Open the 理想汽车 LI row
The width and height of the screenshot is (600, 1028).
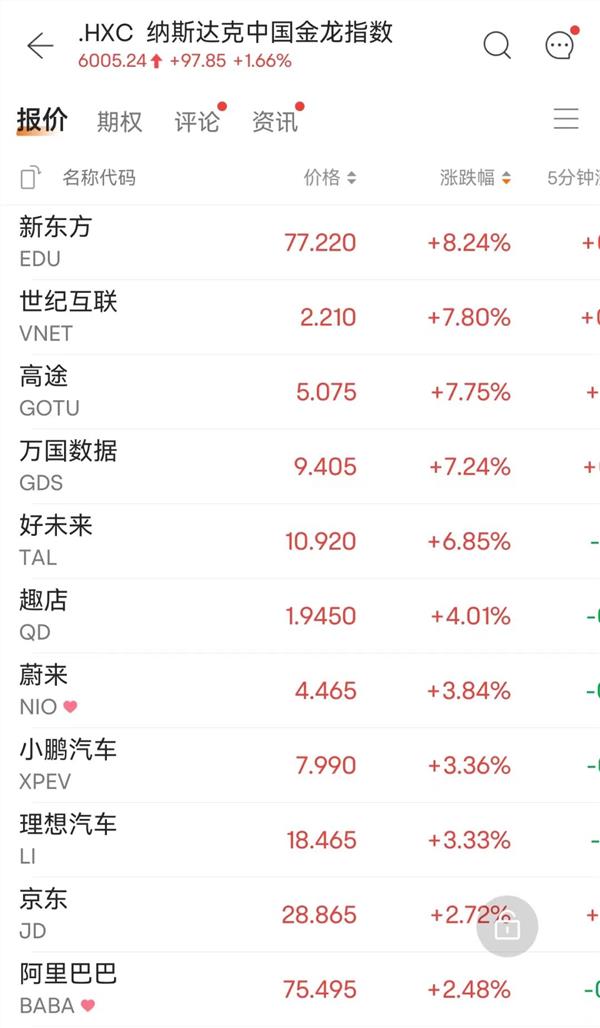[300, 840]
